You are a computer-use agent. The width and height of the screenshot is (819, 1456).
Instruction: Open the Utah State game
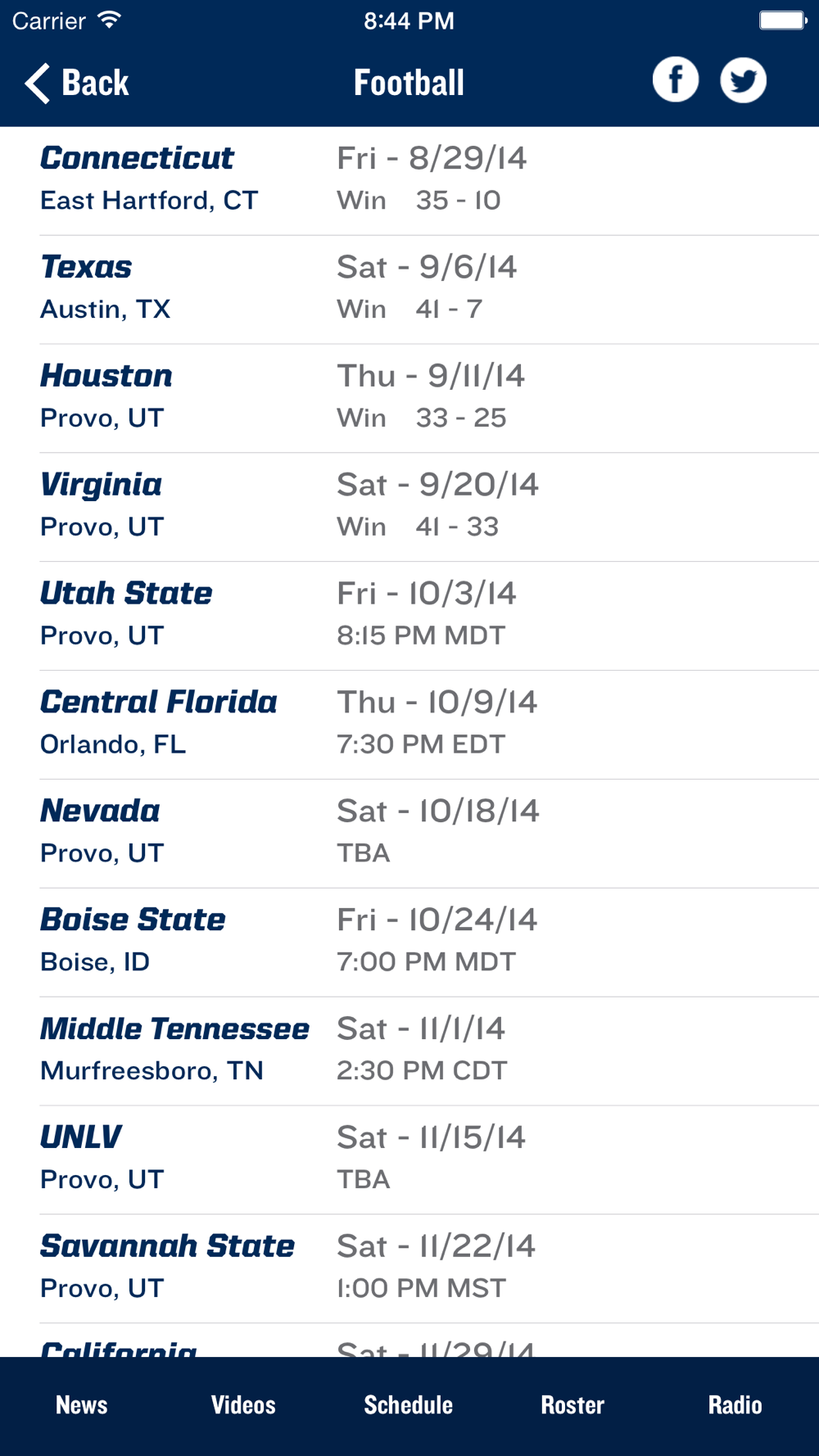409,617
